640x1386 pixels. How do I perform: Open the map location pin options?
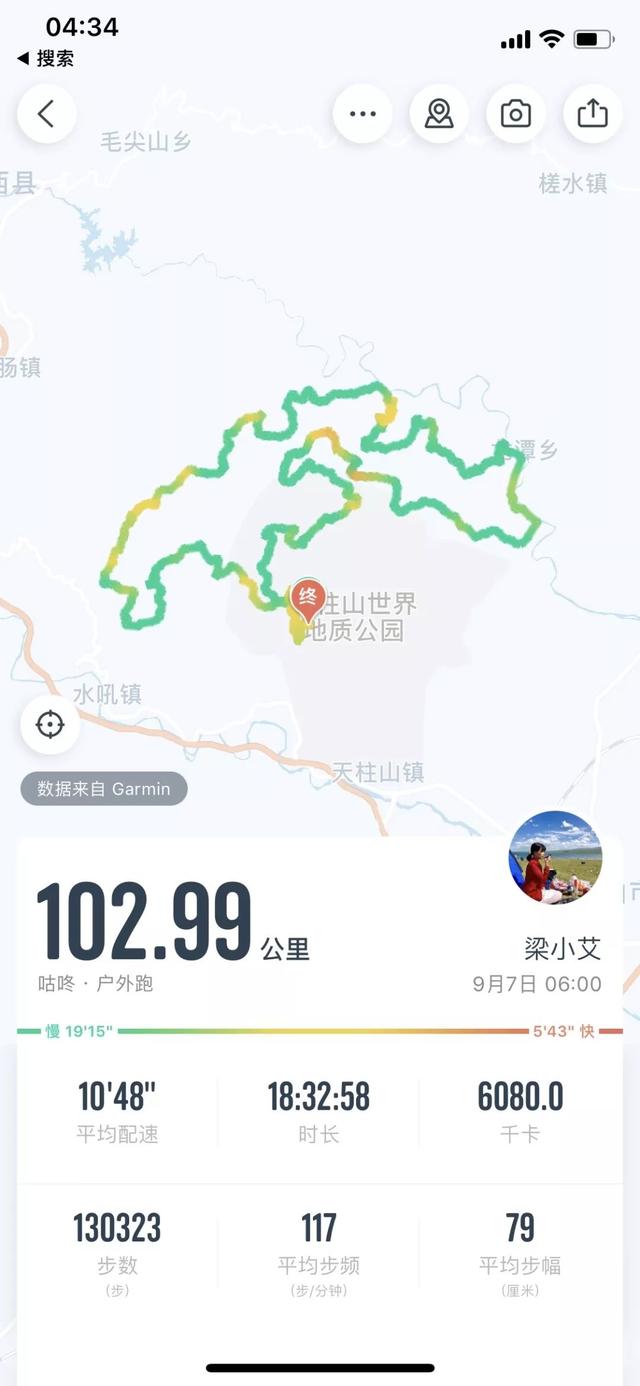tap(439, 114)
